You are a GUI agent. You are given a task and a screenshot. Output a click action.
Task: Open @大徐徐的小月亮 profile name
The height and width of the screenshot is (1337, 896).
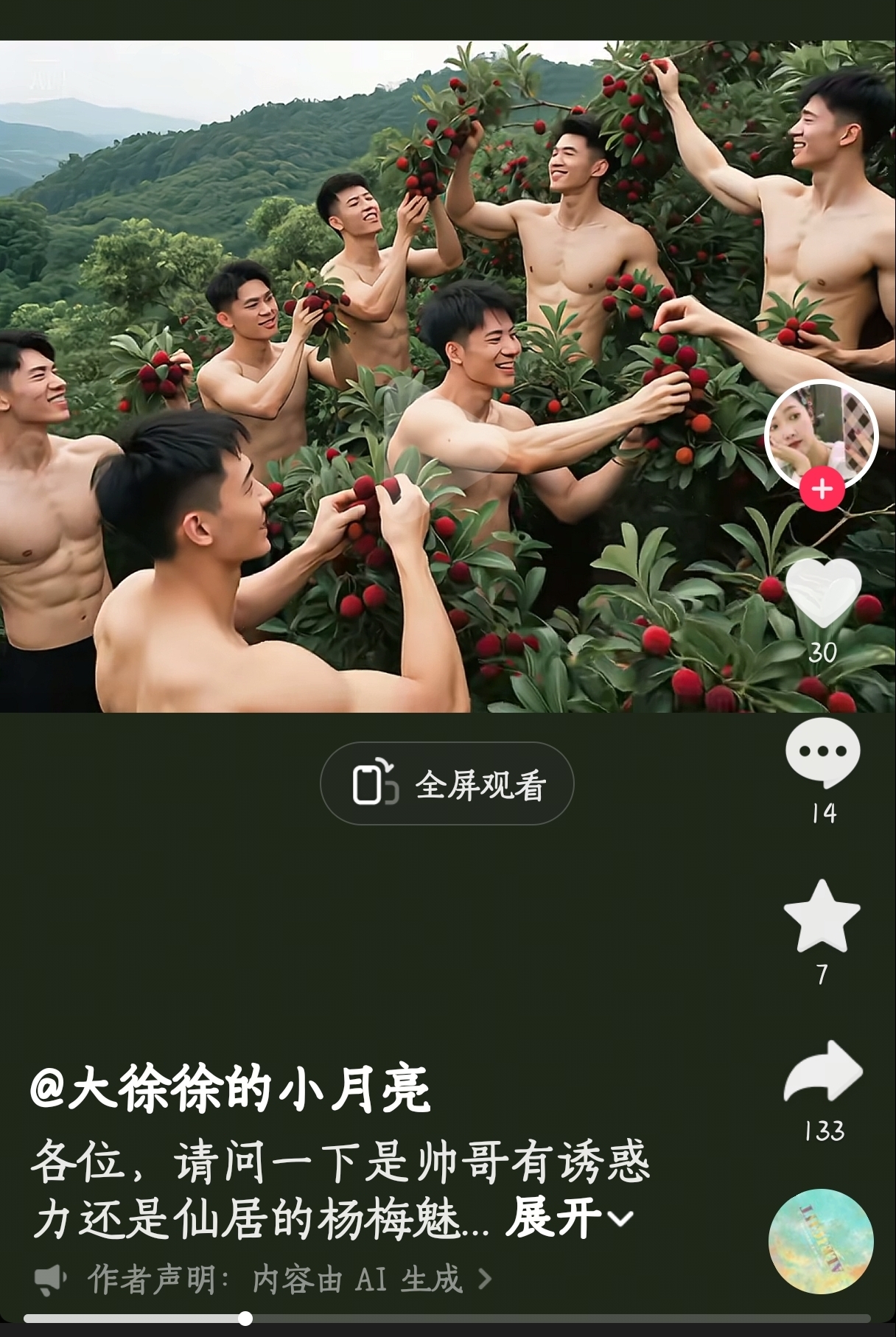[230, 1089]
